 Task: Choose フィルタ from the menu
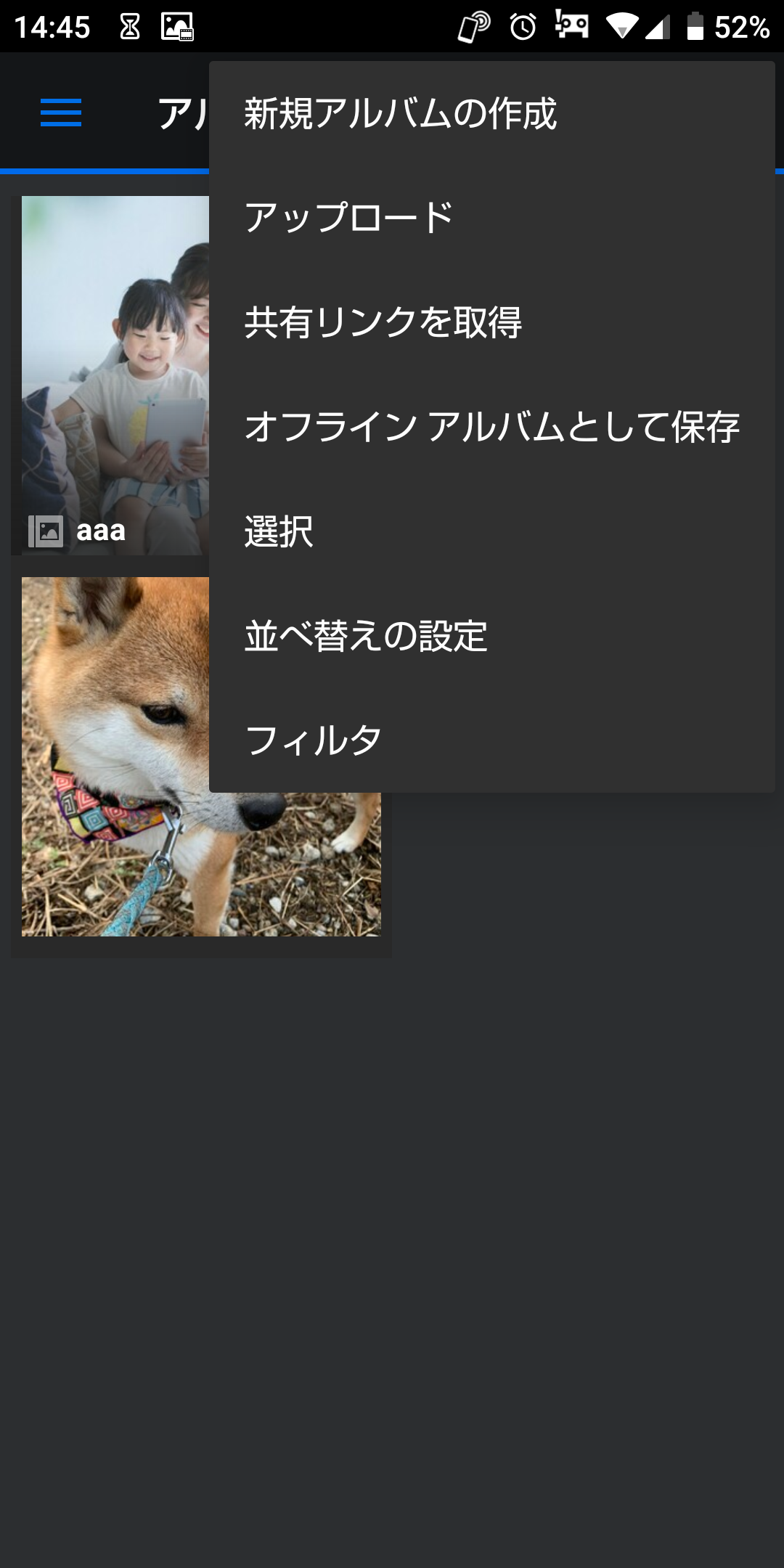click(314, 740)
